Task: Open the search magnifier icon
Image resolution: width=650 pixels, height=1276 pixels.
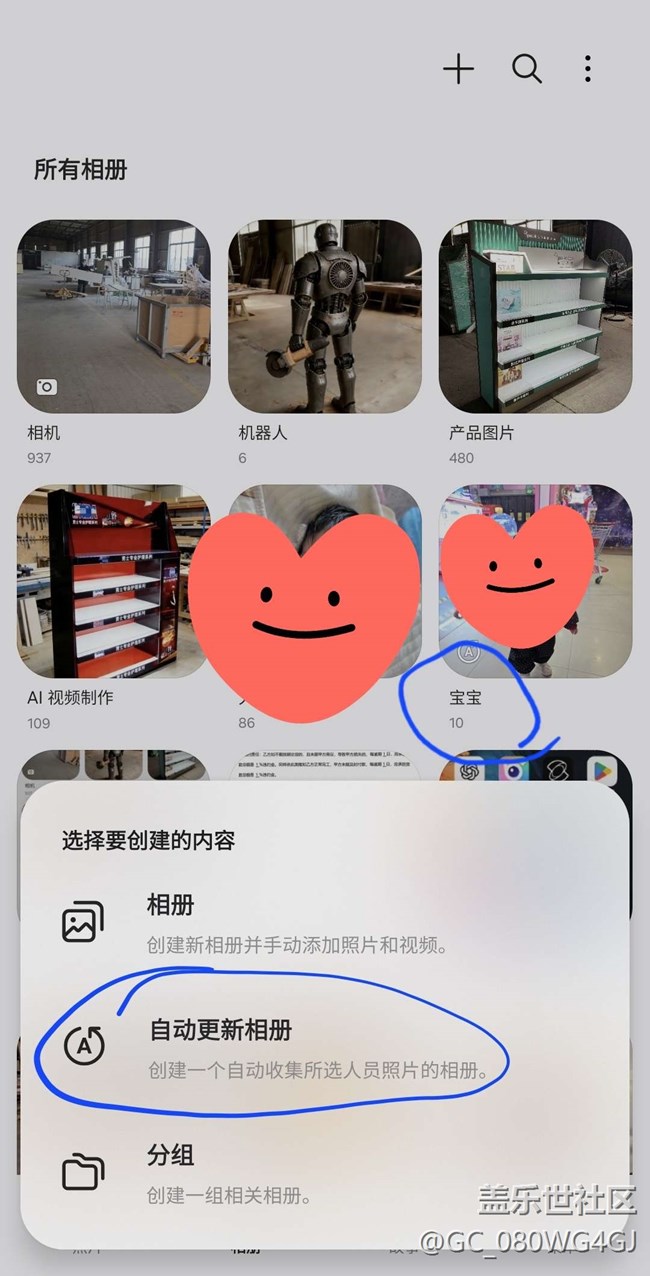Action: pos(527,69)
